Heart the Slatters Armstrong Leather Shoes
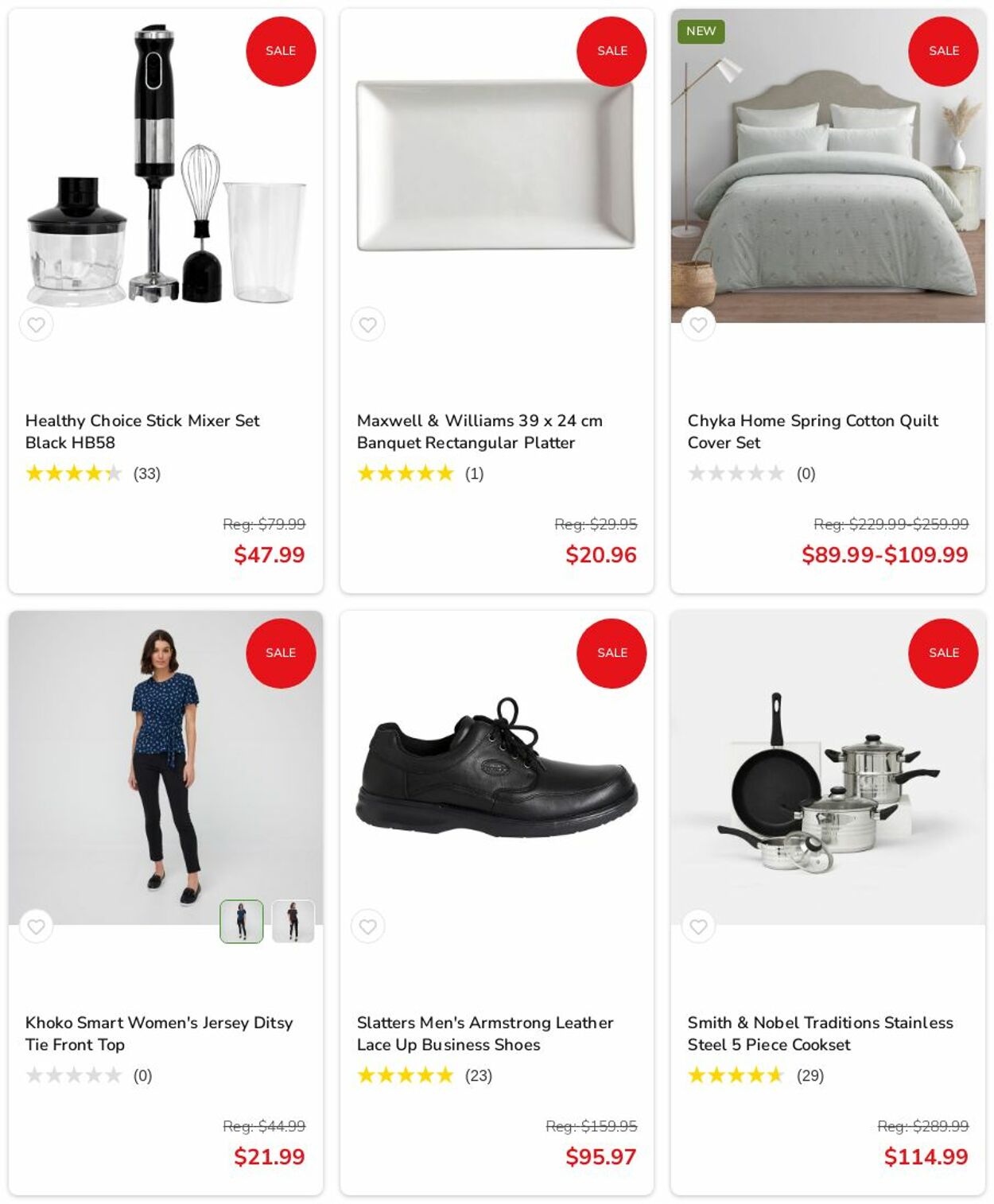The image size is (994, 1204). tap(367, 926)
